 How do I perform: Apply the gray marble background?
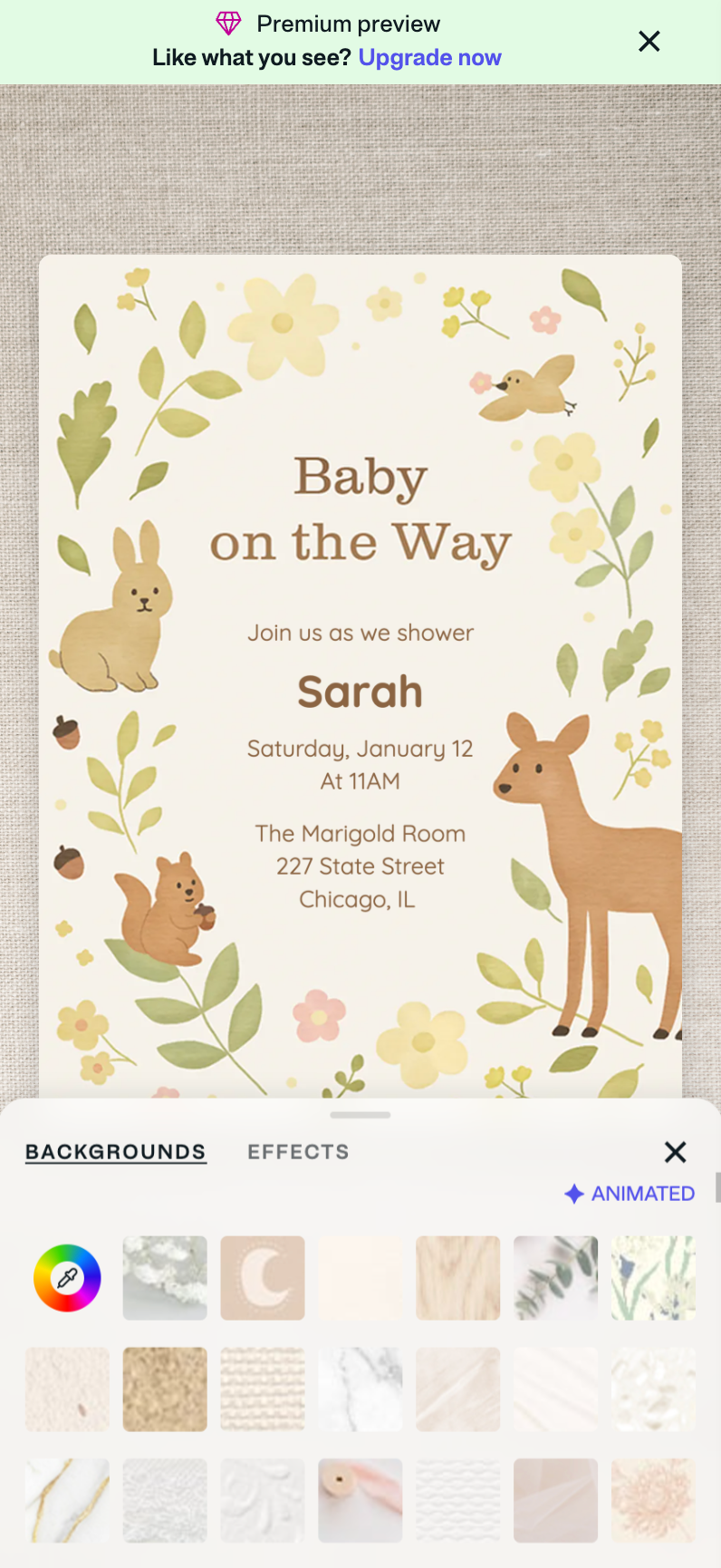(x=360, y=1389)
